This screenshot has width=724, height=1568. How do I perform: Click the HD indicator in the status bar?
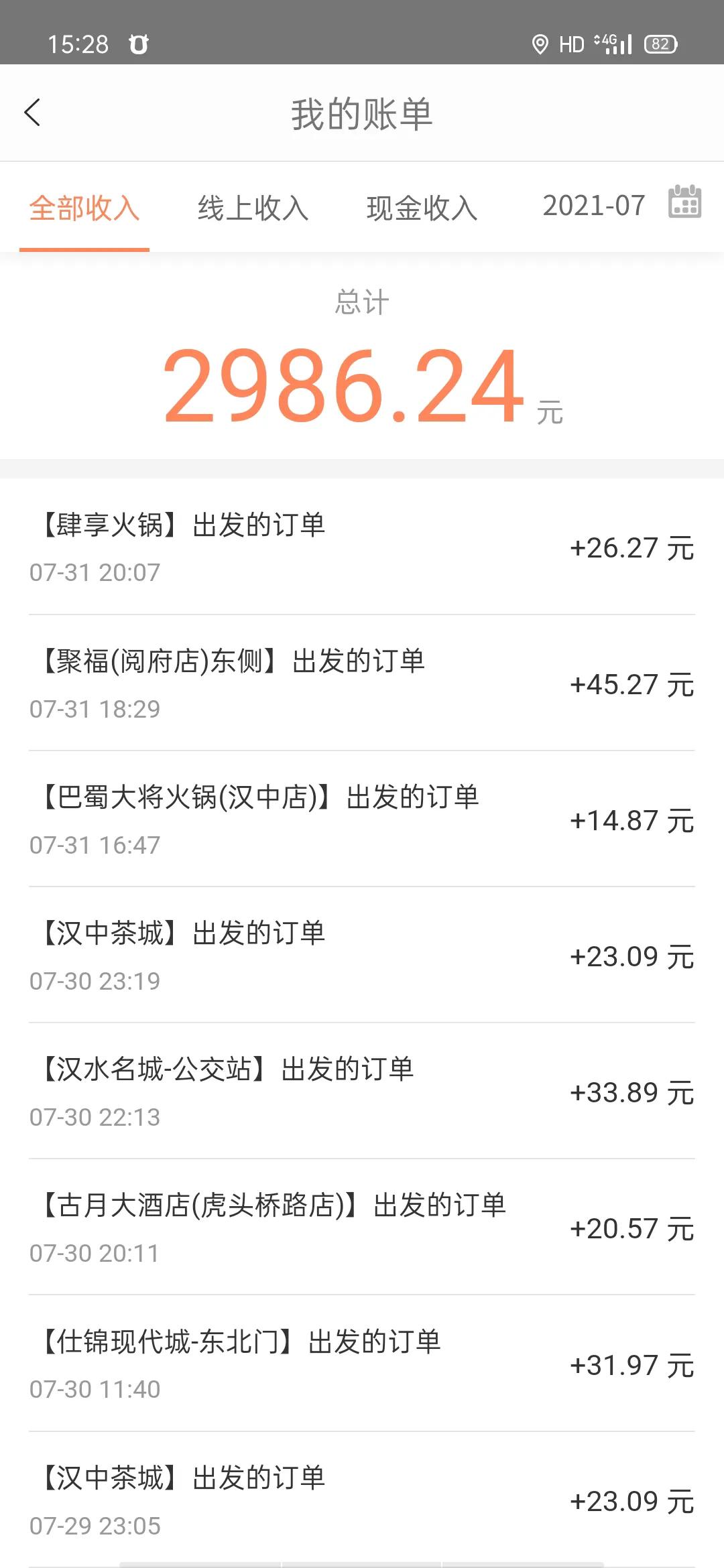(x=570, y=44)
